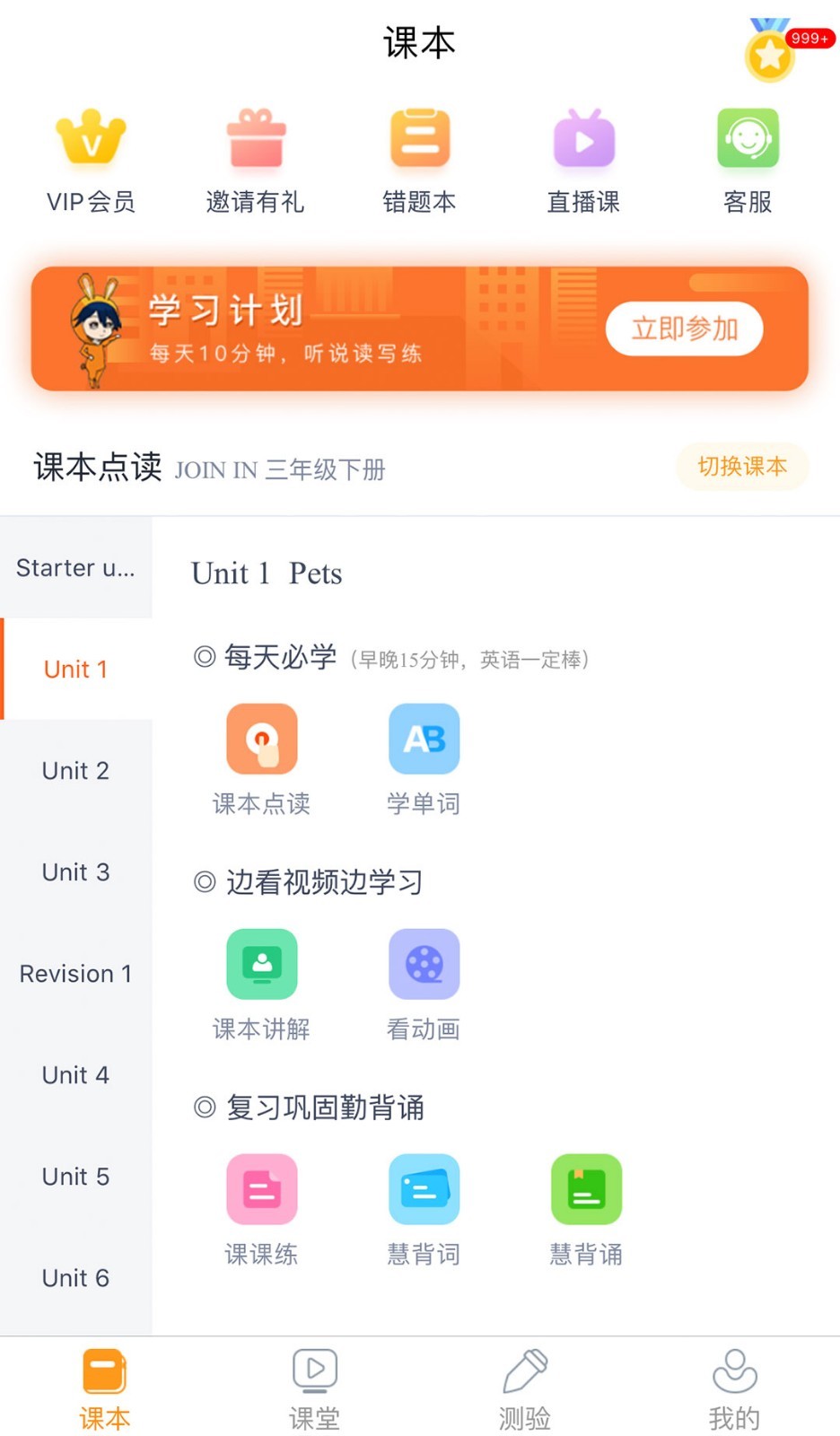Select Starter unit in the sidebar
840x1436 pixels.
pos(76,568)
